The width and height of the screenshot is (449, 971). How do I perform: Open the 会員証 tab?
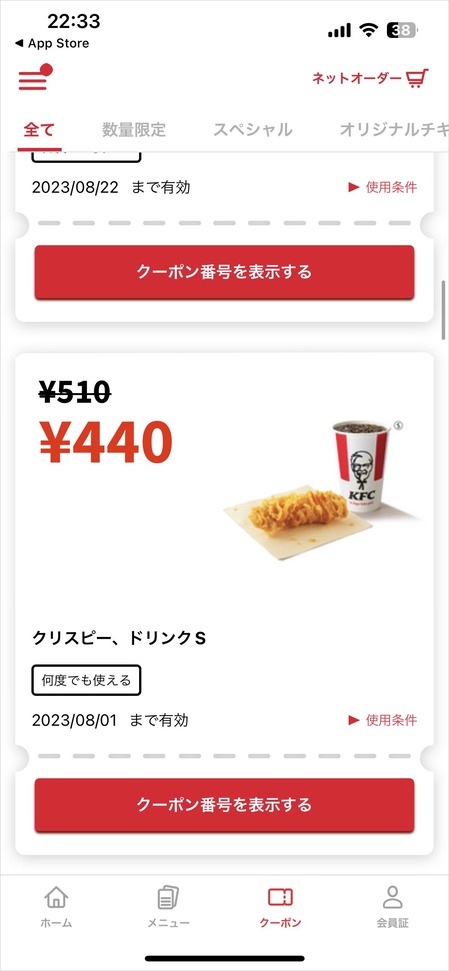(393, 906)
